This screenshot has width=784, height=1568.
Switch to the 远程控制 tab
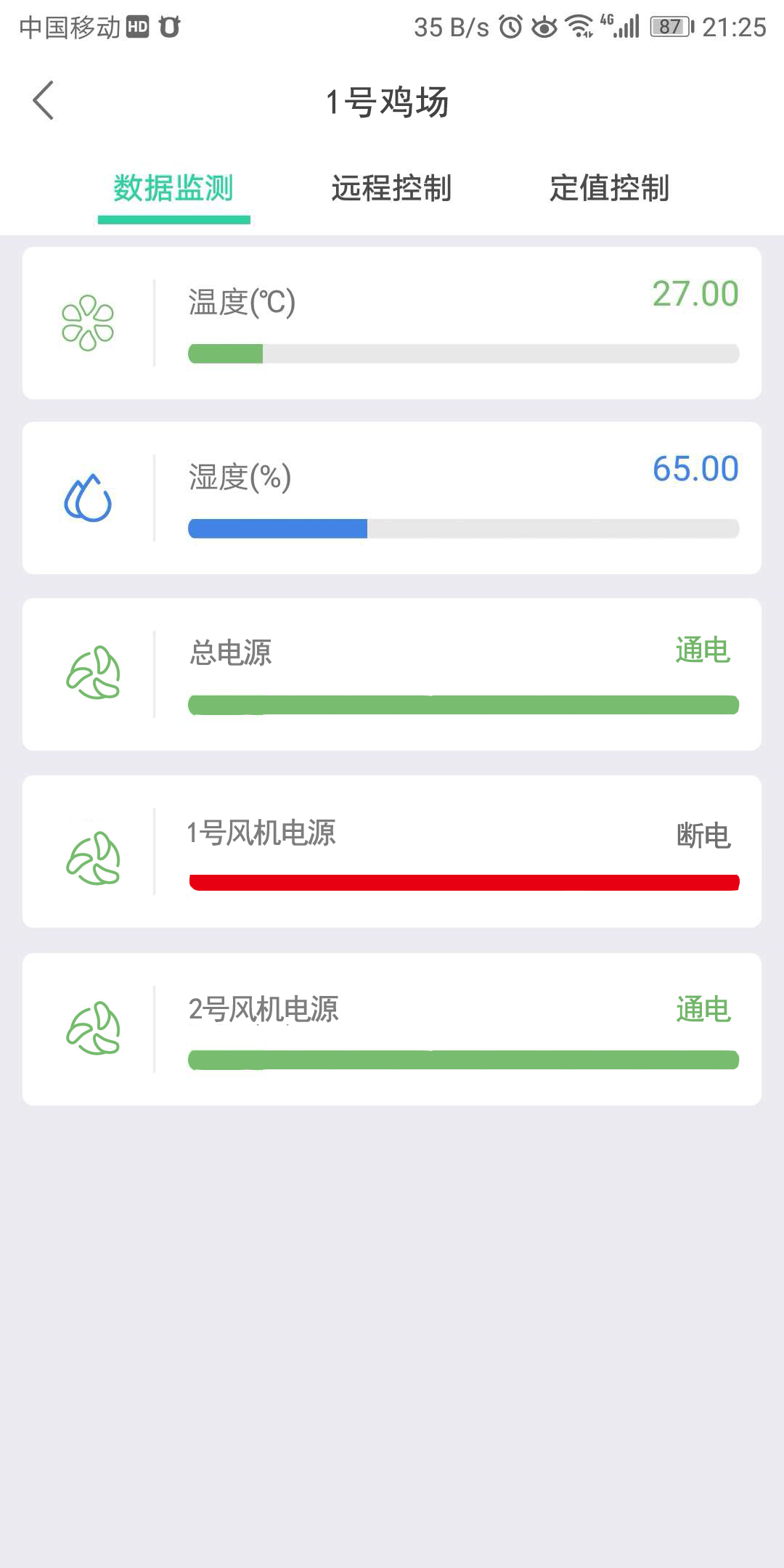391,188
